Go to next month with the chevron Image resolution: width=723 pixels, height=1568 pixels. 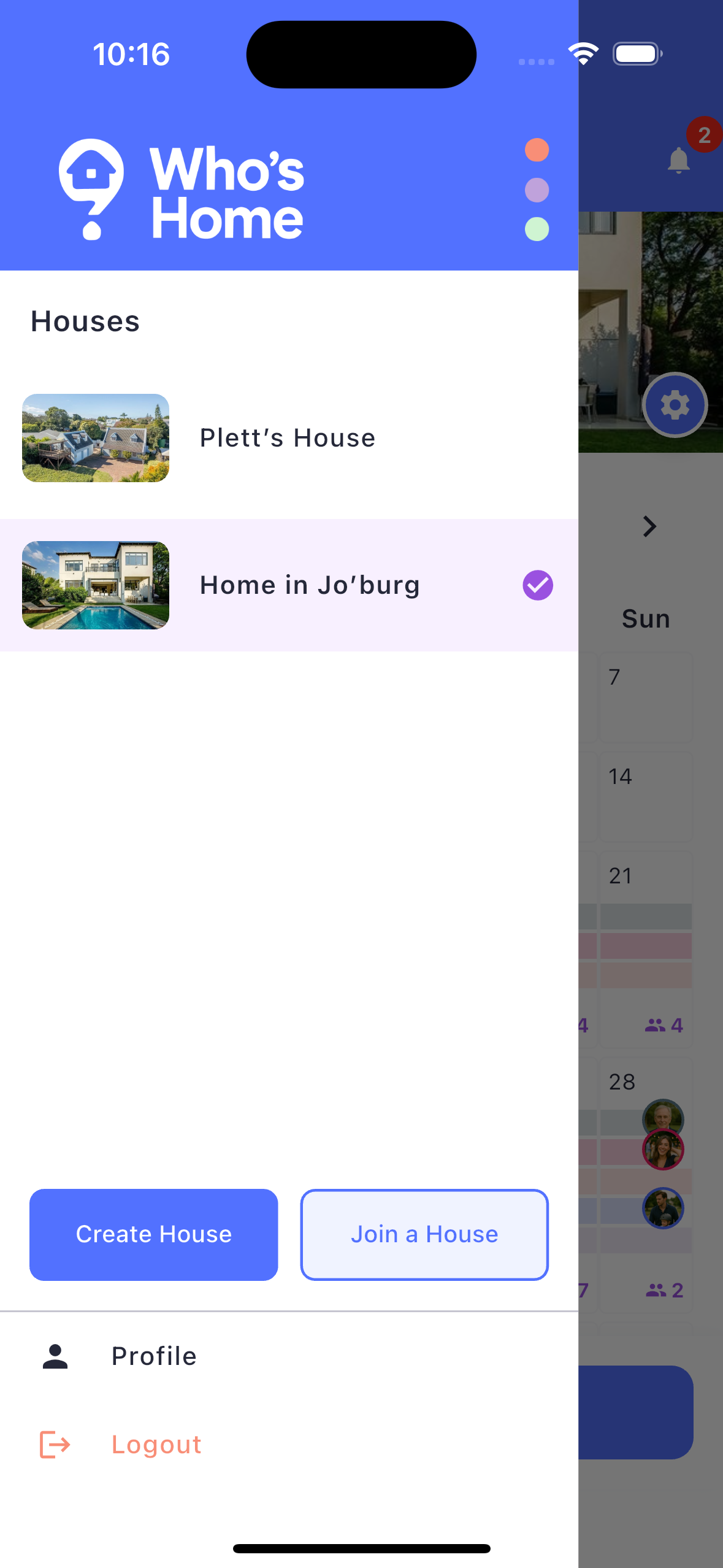649,526
